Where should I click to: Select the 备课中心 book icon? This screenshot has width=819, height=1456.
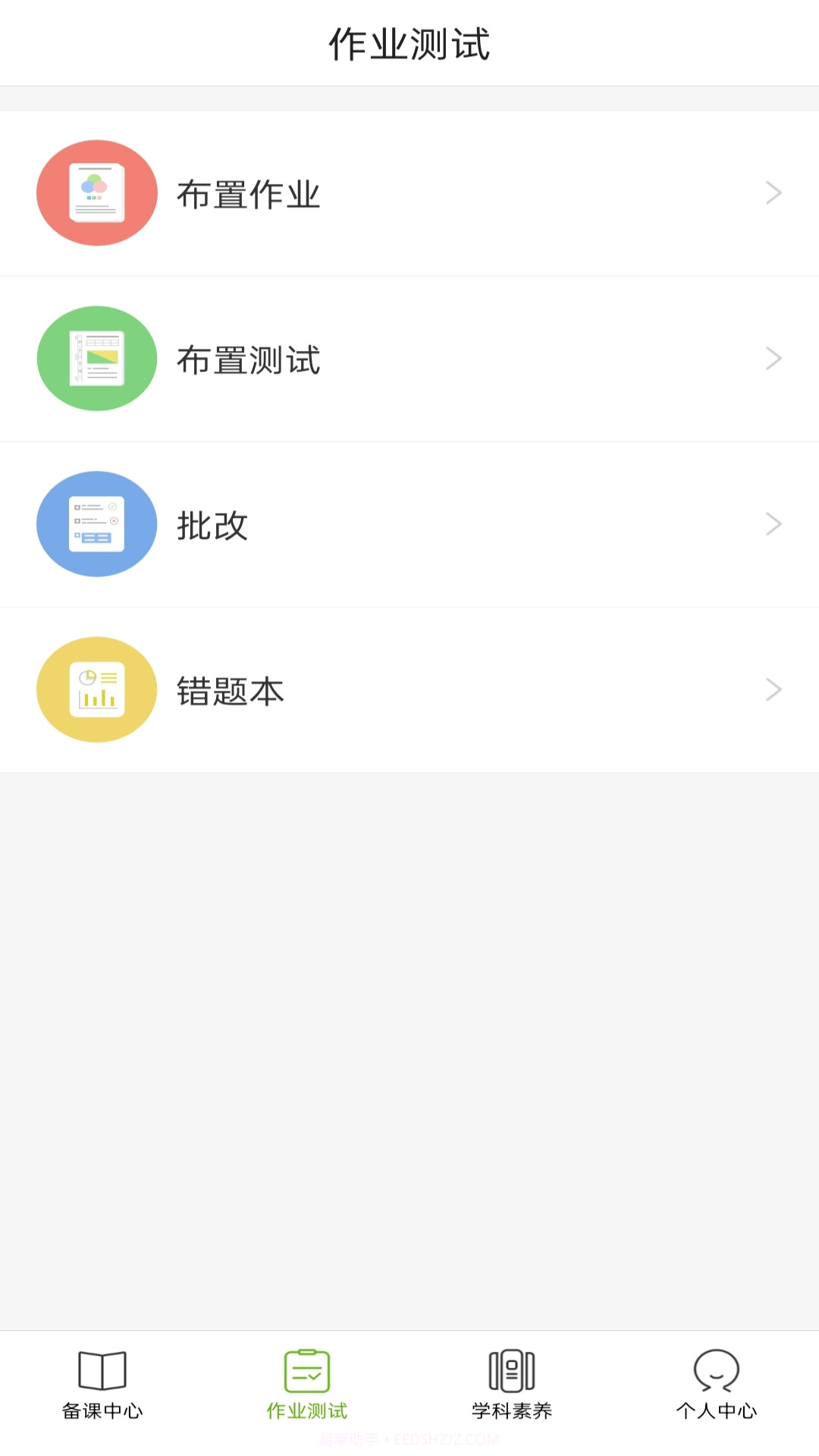click(104, 1370)
